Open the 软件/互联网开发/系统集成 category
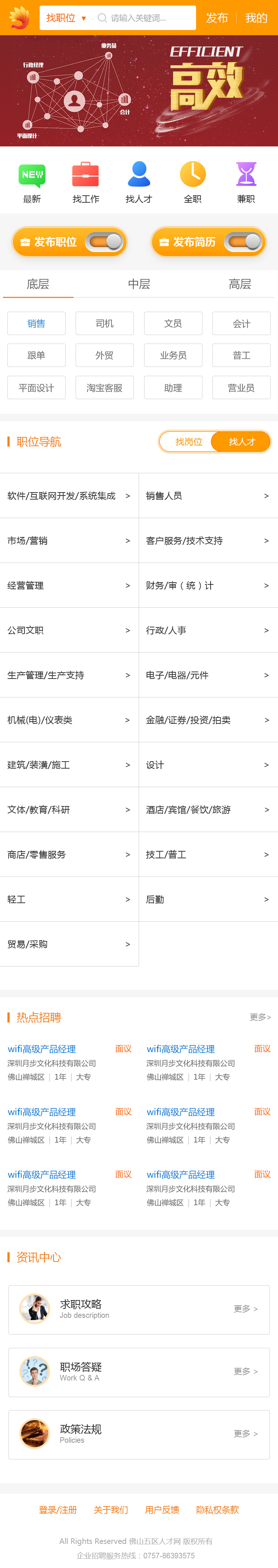Screen dimensions: 278x1568 click(x=69, y=496)
